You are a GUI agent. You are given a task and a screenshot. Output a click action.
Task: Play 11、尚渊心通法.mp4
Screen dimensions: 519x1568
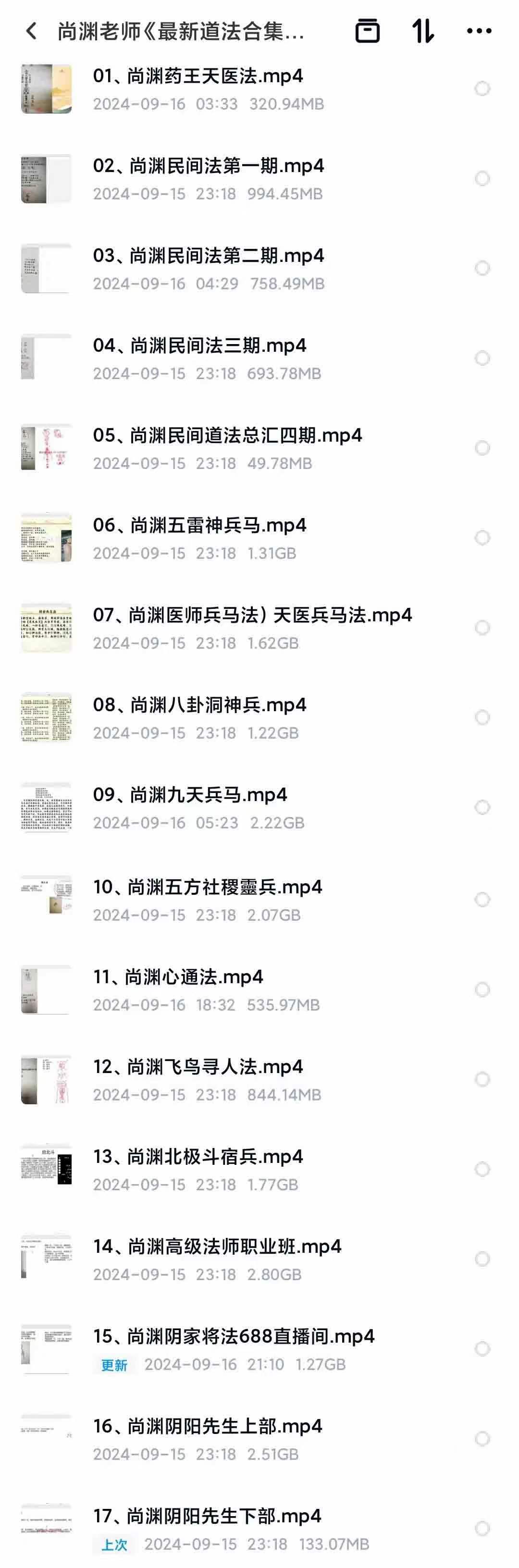point(178,977)
